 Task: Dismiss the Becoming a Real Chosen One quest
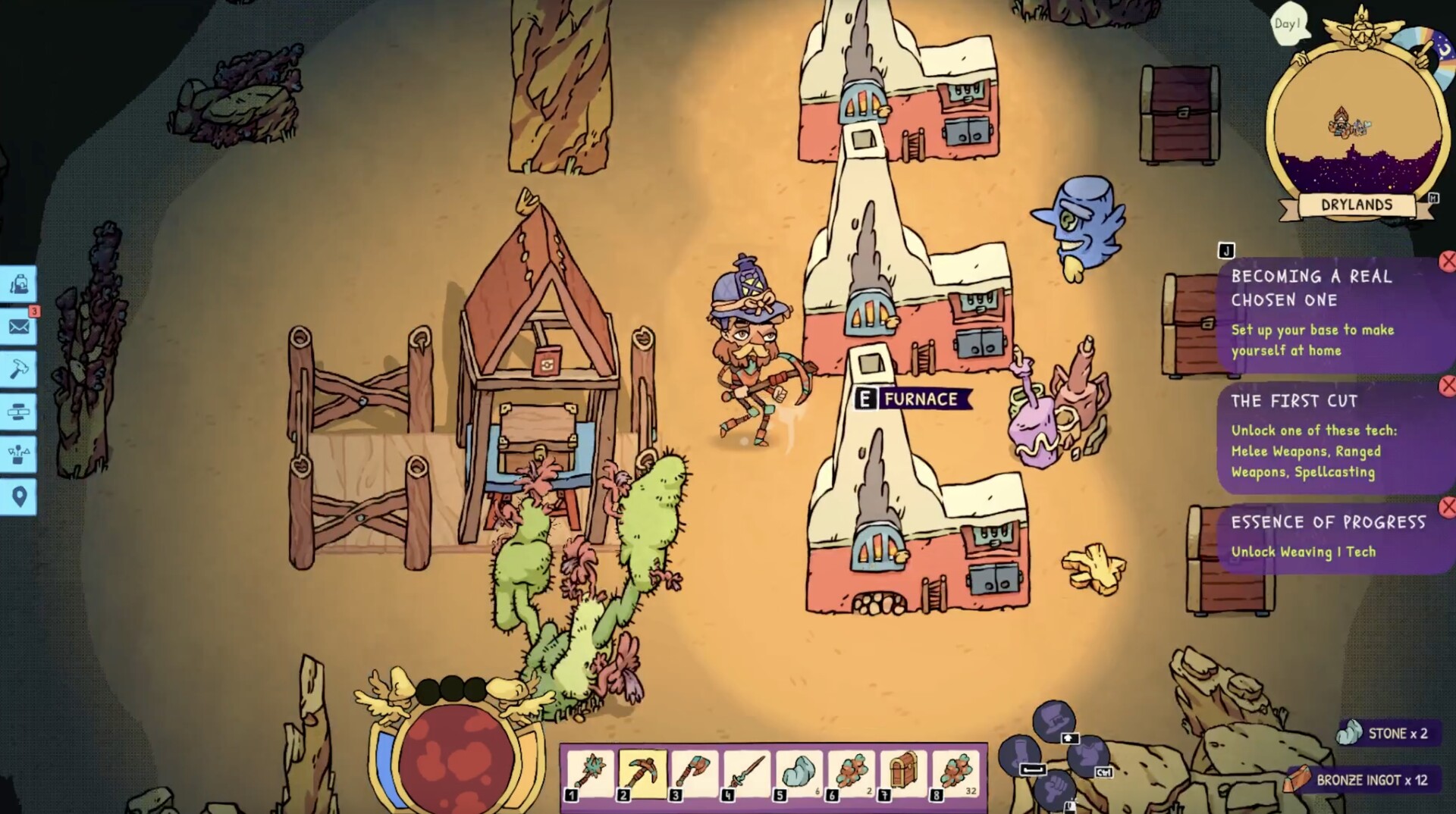[1447, 261]
